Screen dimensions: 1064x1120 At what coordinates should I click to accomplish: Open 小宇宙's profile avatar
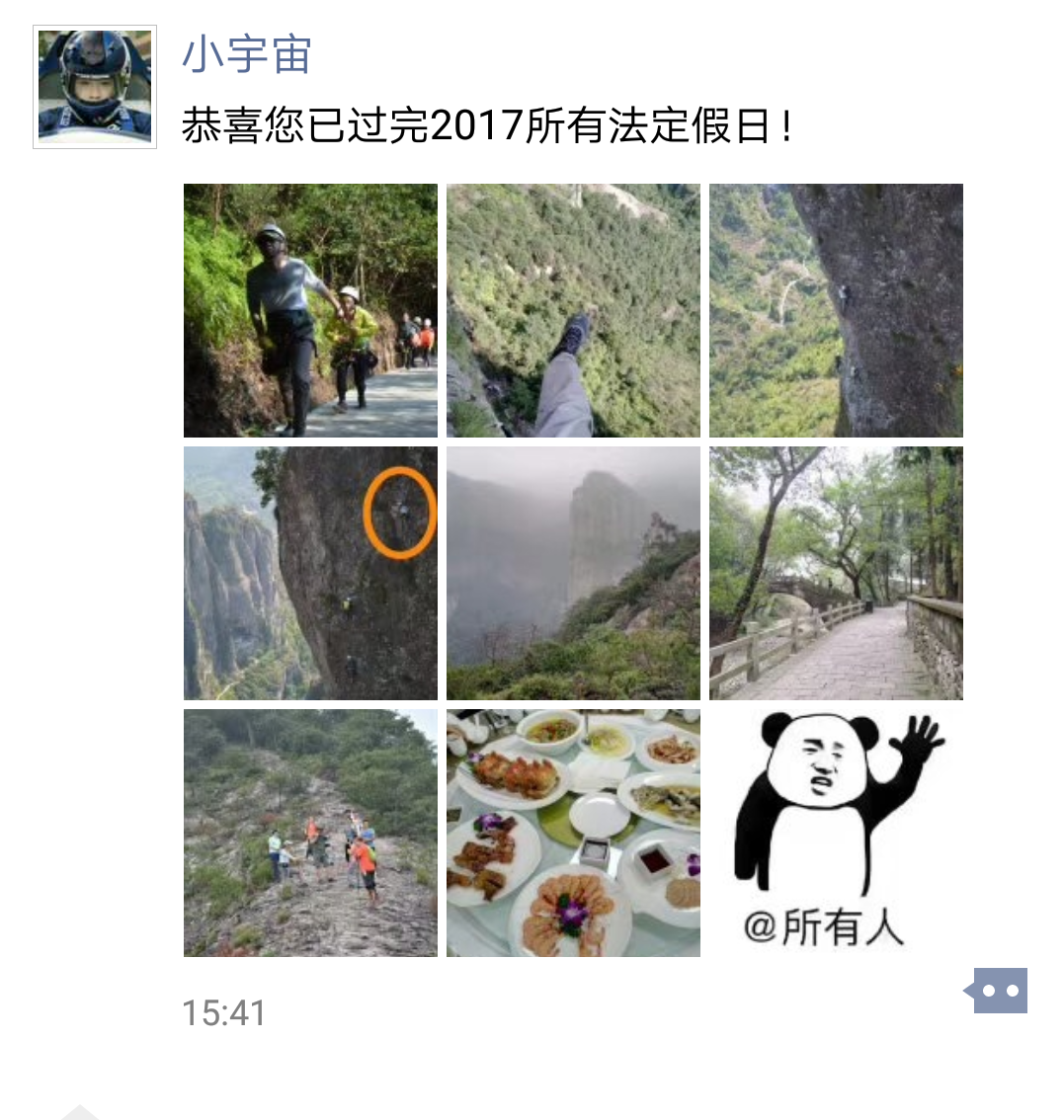click(95, 87)
